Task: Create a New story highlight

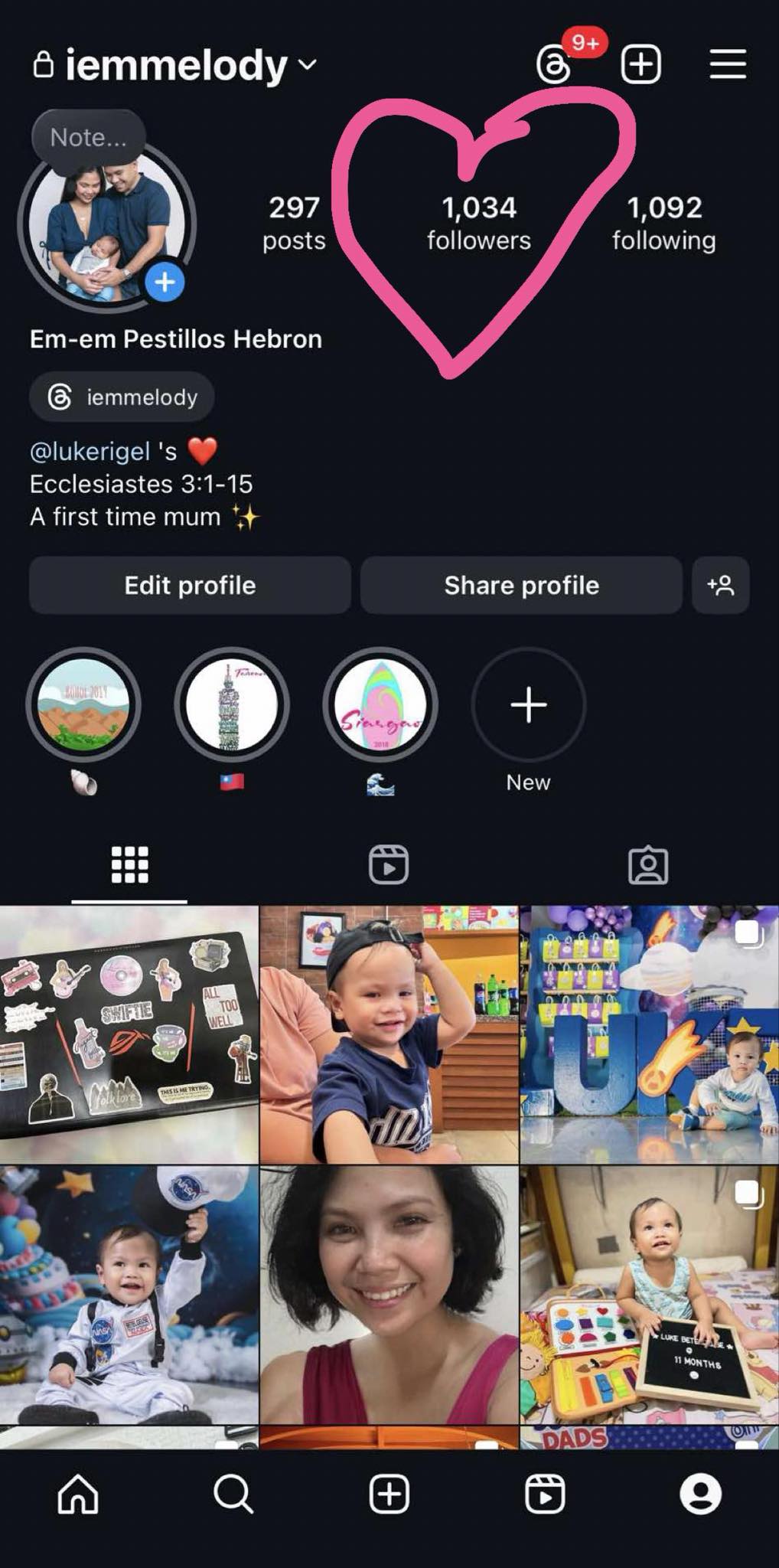Action: [x=528, y=704]
